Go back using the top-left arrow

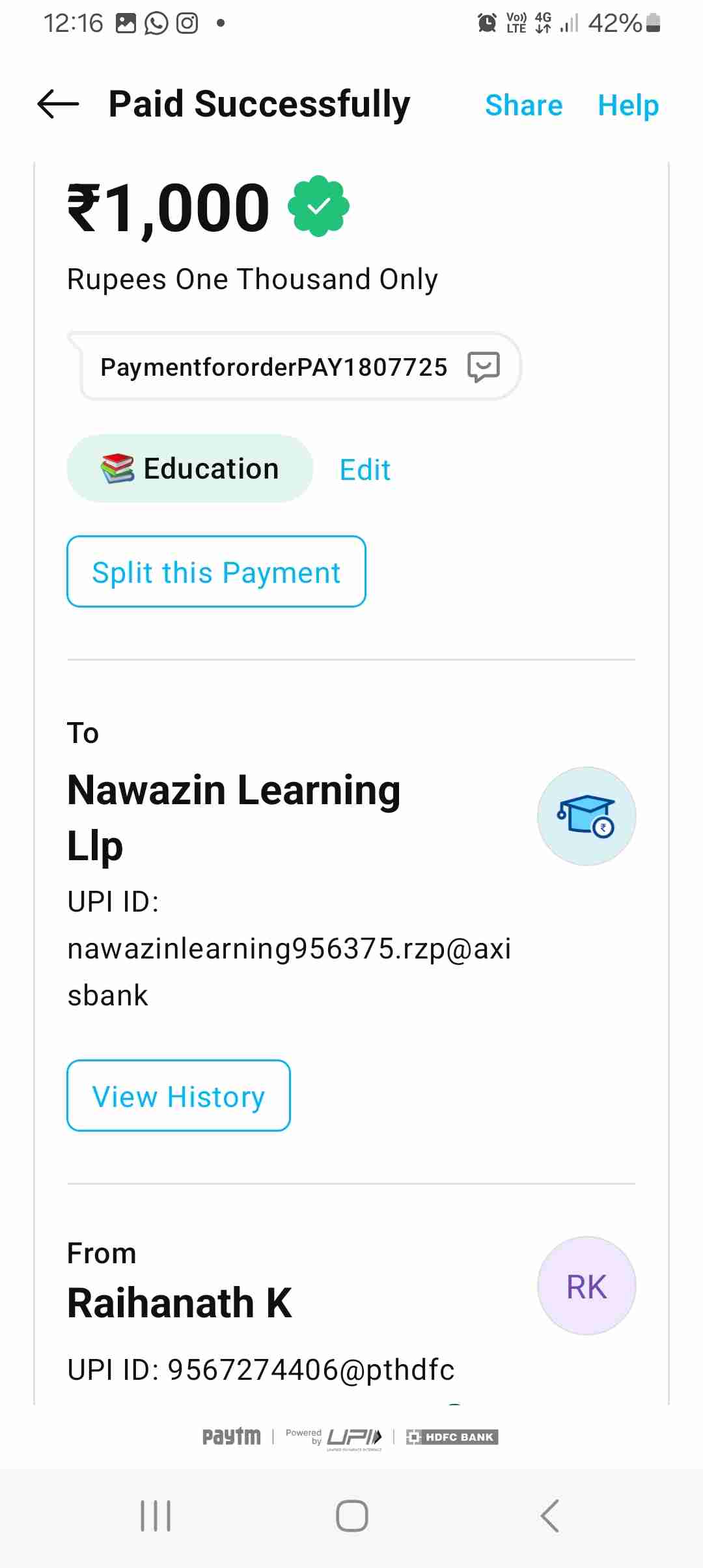coord(58,104)
